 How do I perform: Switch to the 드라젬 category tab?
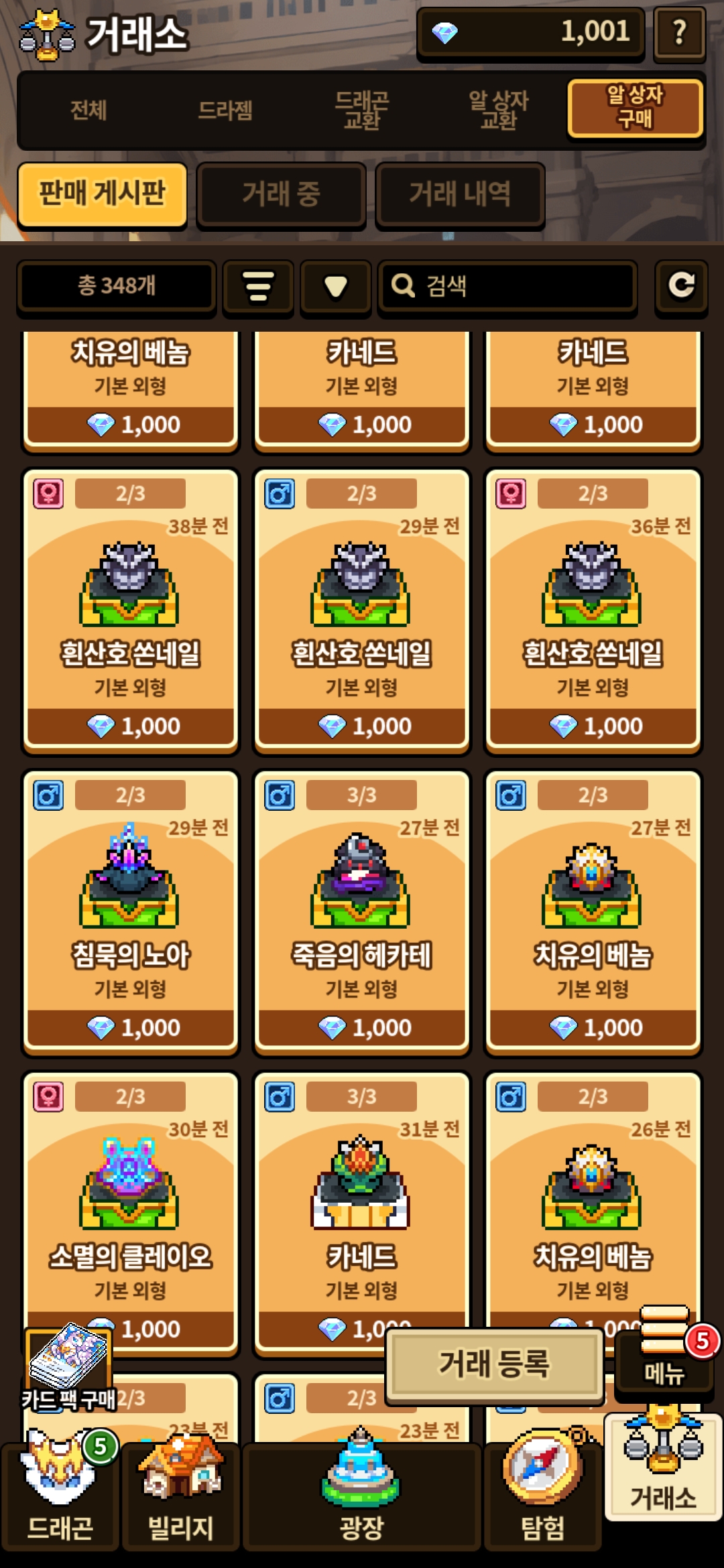pos(225,110)
